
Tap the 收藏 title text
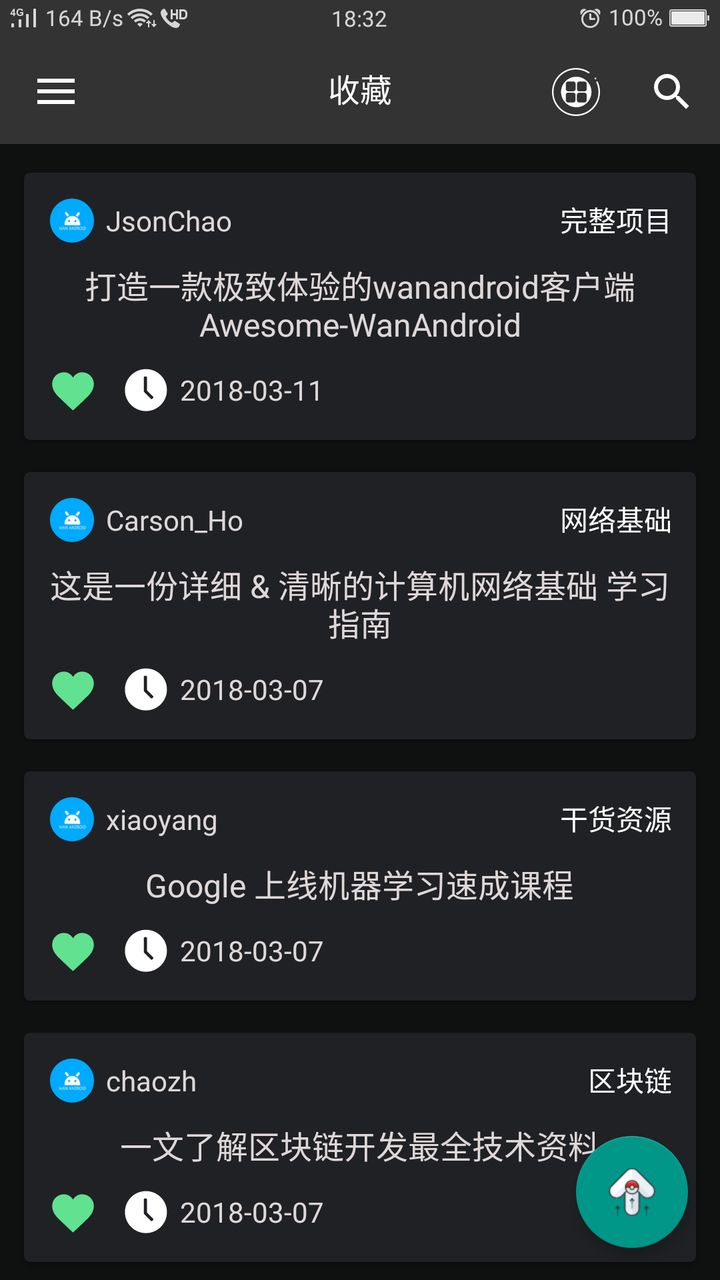tap(360, 91)
